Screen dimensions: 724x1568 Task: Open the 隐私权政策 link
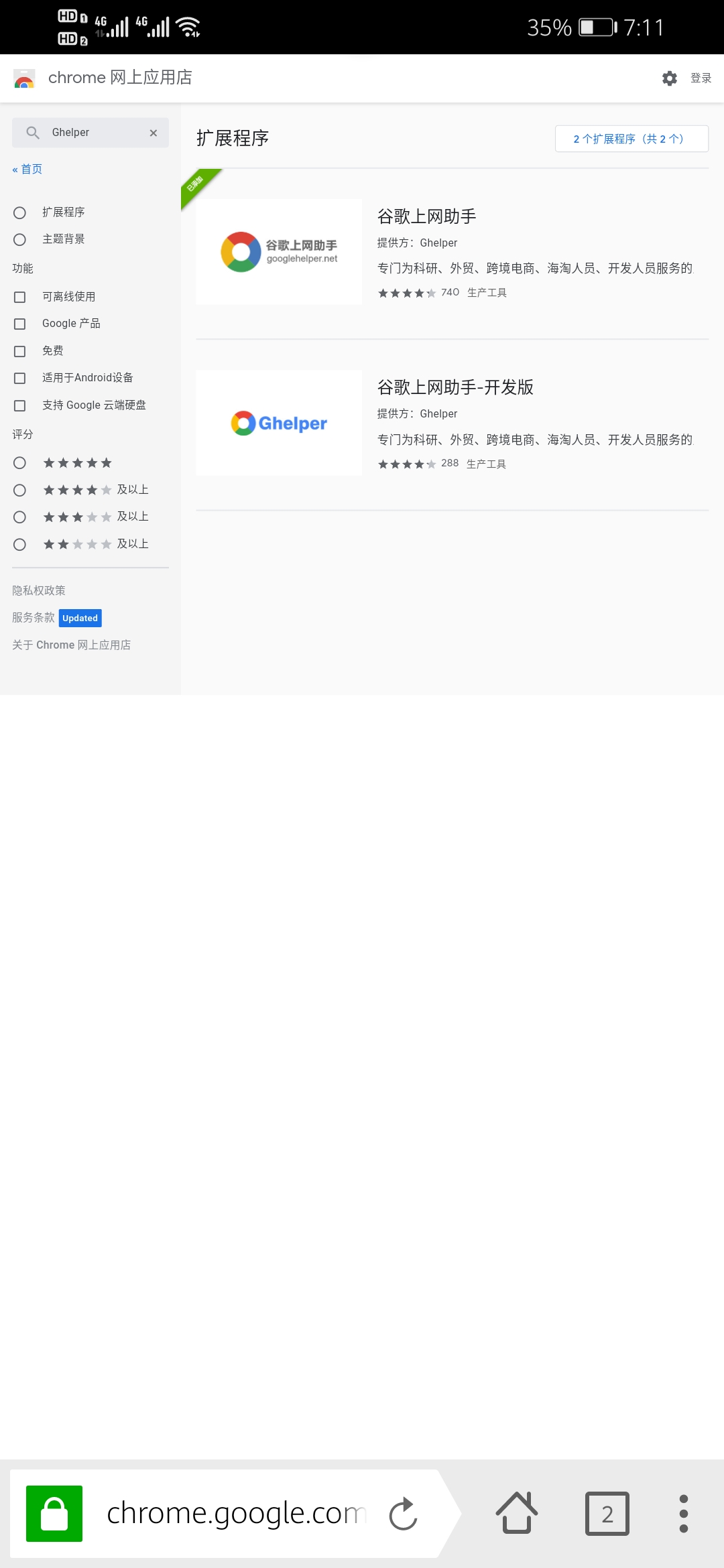[38, 590]
